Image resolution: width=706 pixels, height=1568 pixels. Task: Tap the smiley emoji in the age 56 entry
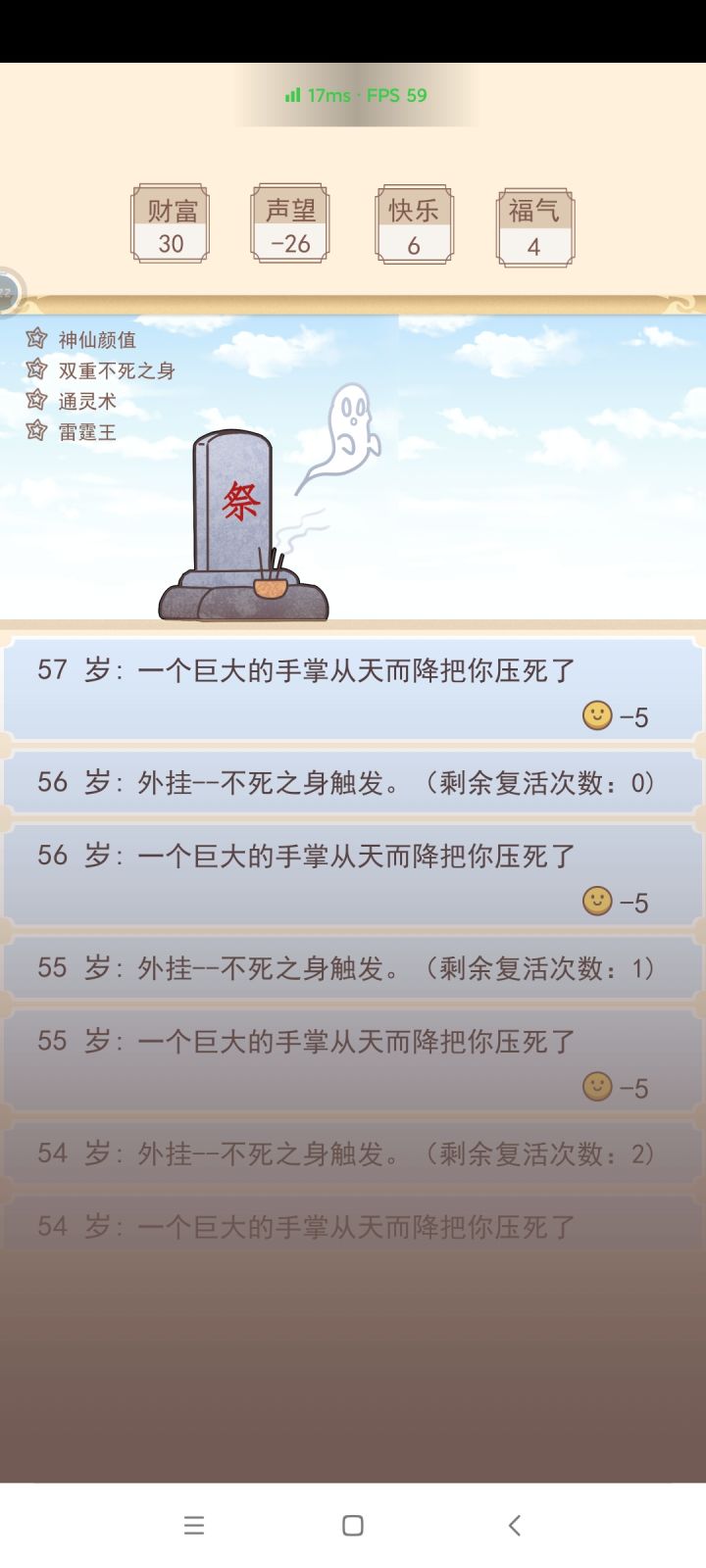(x=595, y=901)
